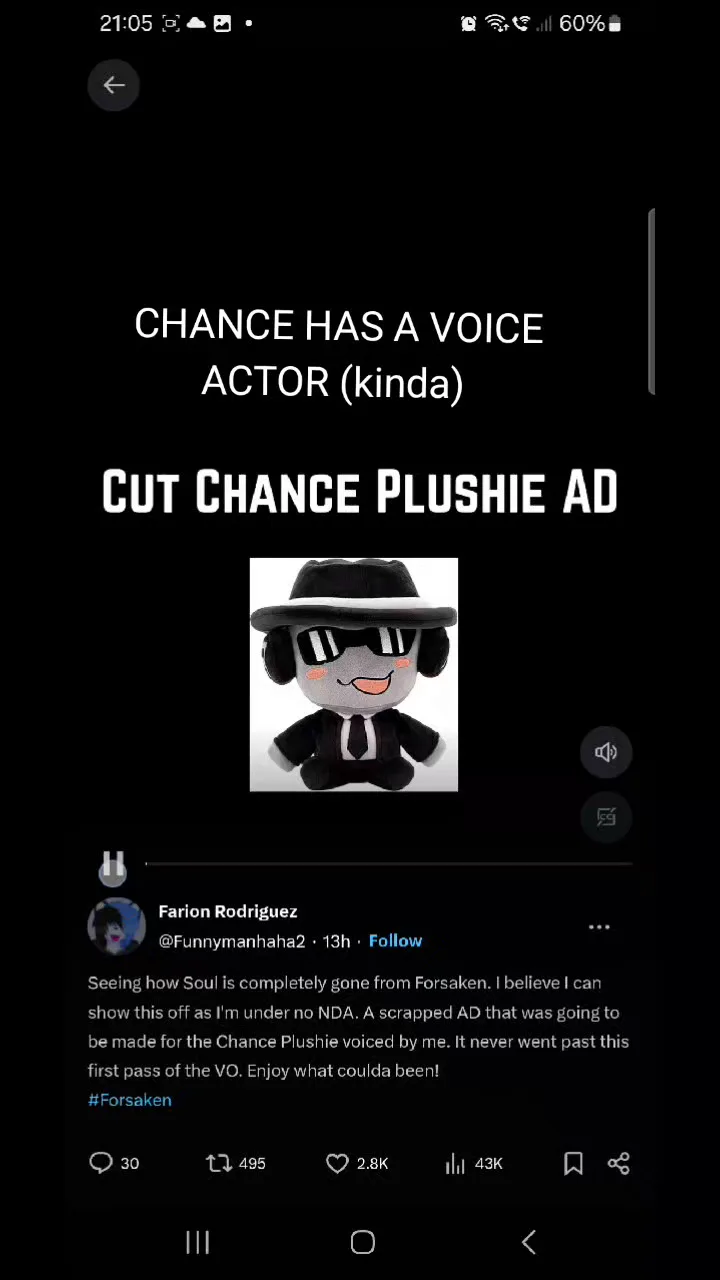Image resolution: width=720 pixels, height=1280 pixels.
Task: Pause the video playback
Action: coord(113,867)
